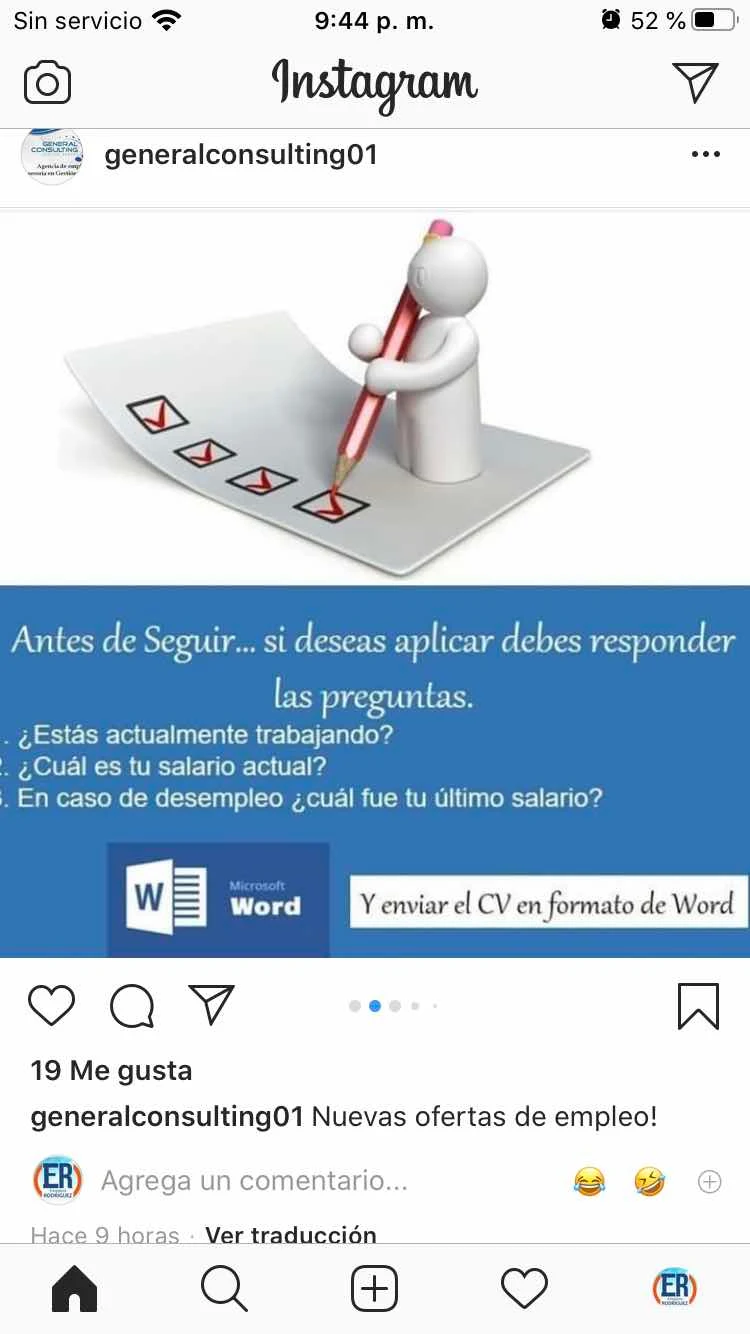Like the generalconsulting01 post
Screen dimensions: 750x1334
click(51, 1006)
